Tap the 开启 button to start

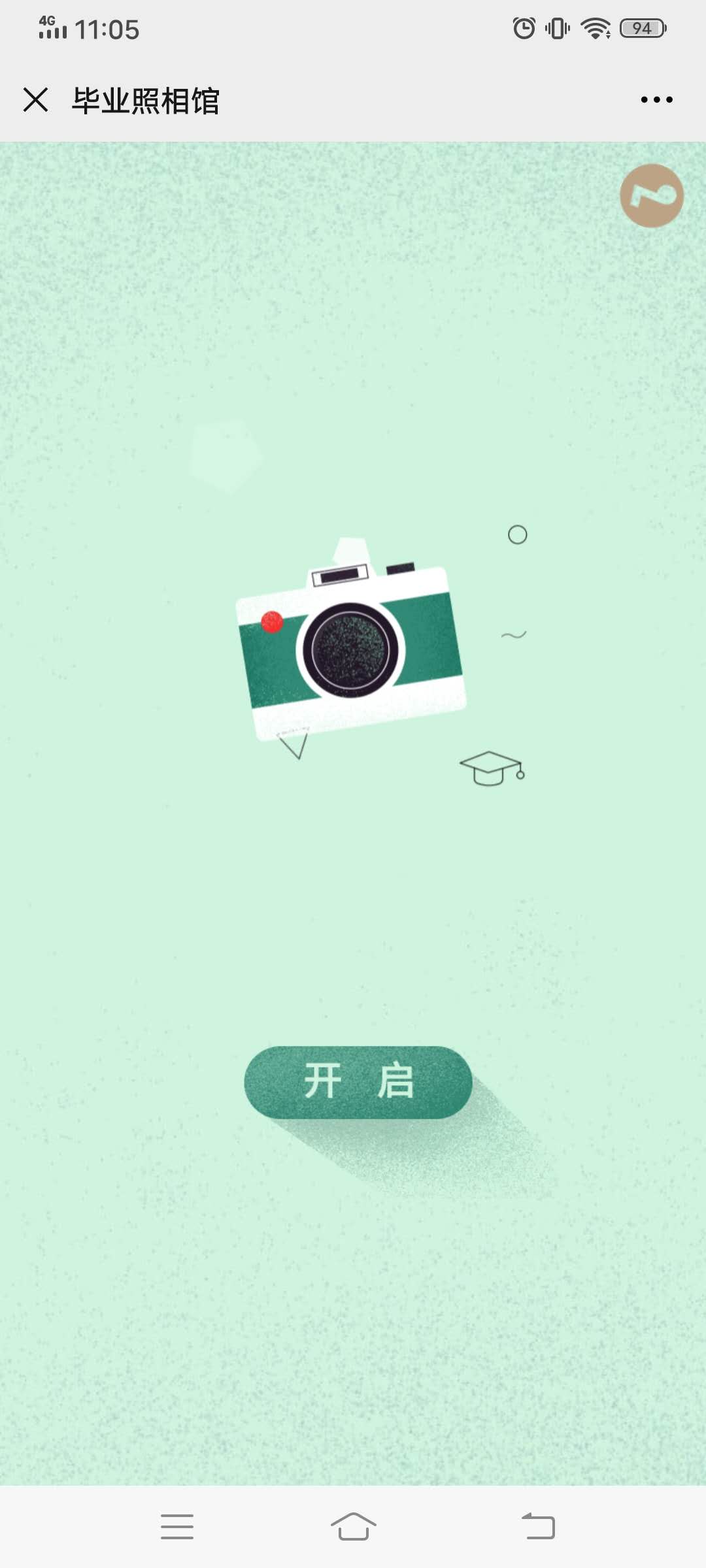point(358,1082)
